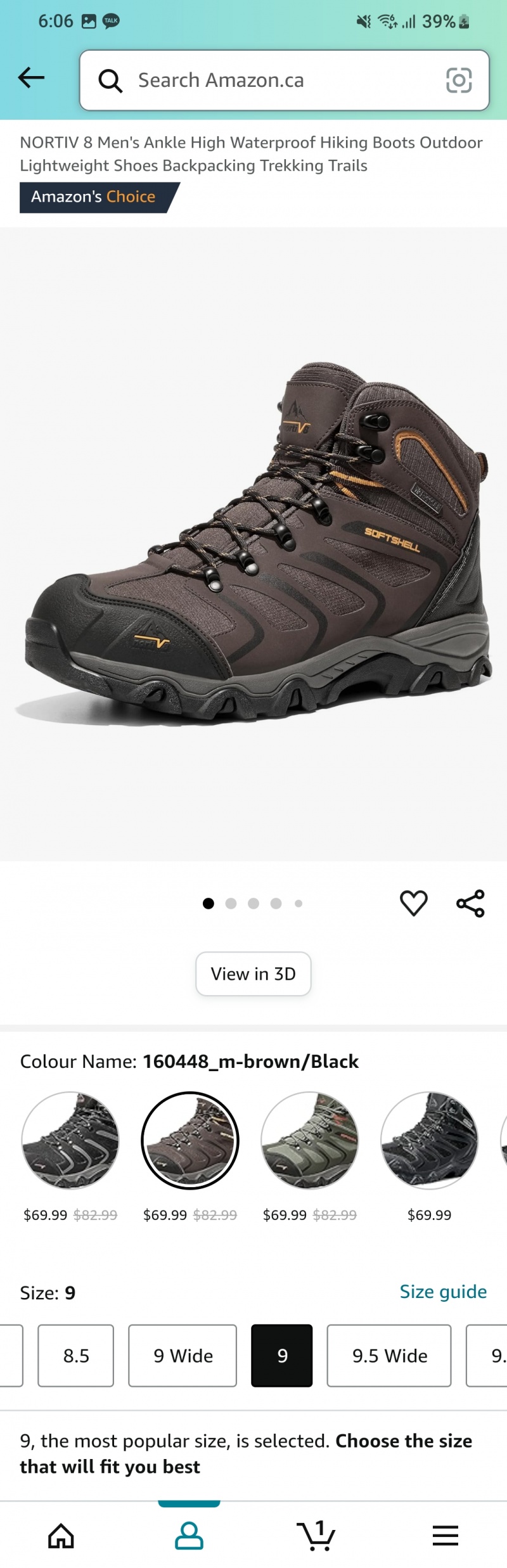Select the first black/grey colour swatch
The width and height of the screenshot is (507, 1568).
point(70,1140)
